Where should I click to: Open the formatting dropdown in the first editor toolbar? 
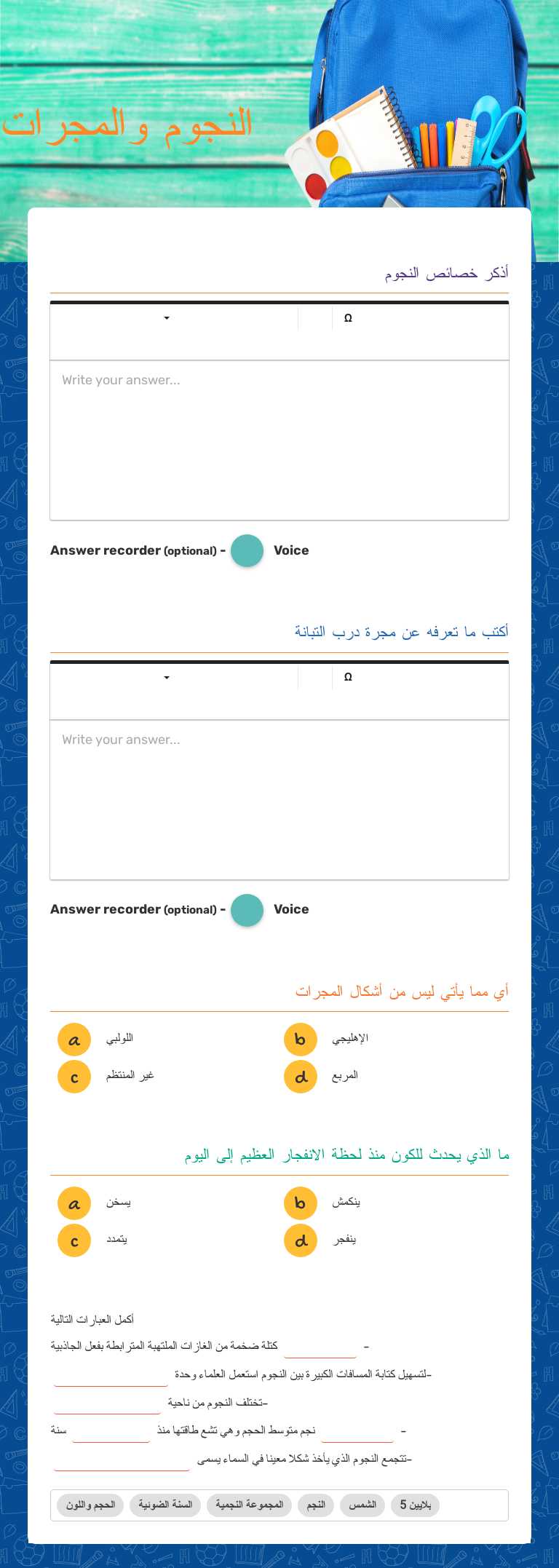[166, 318]
